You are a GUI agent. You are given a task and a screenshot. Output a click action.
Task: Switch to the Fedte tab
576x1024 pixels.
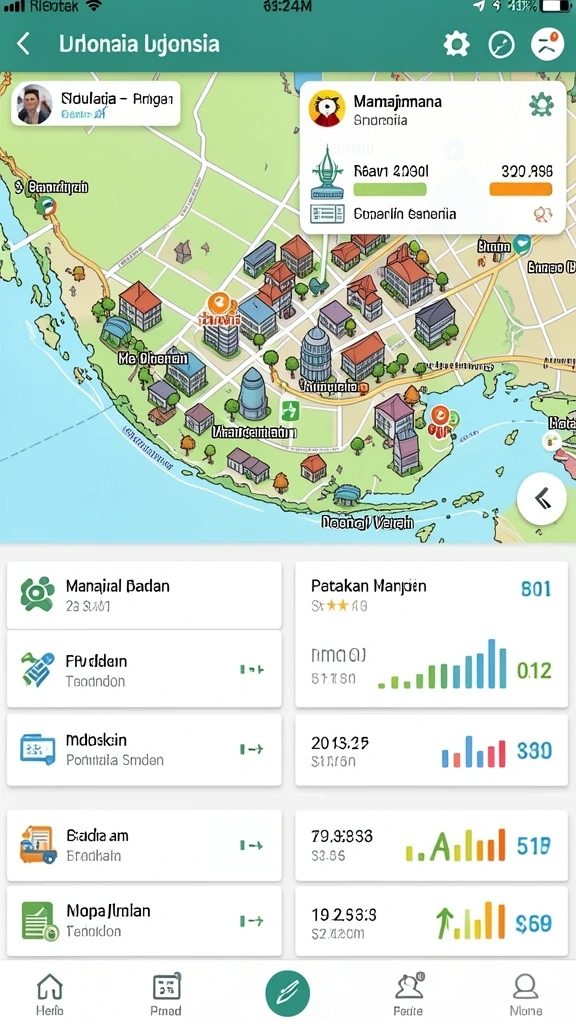[408, 995]
